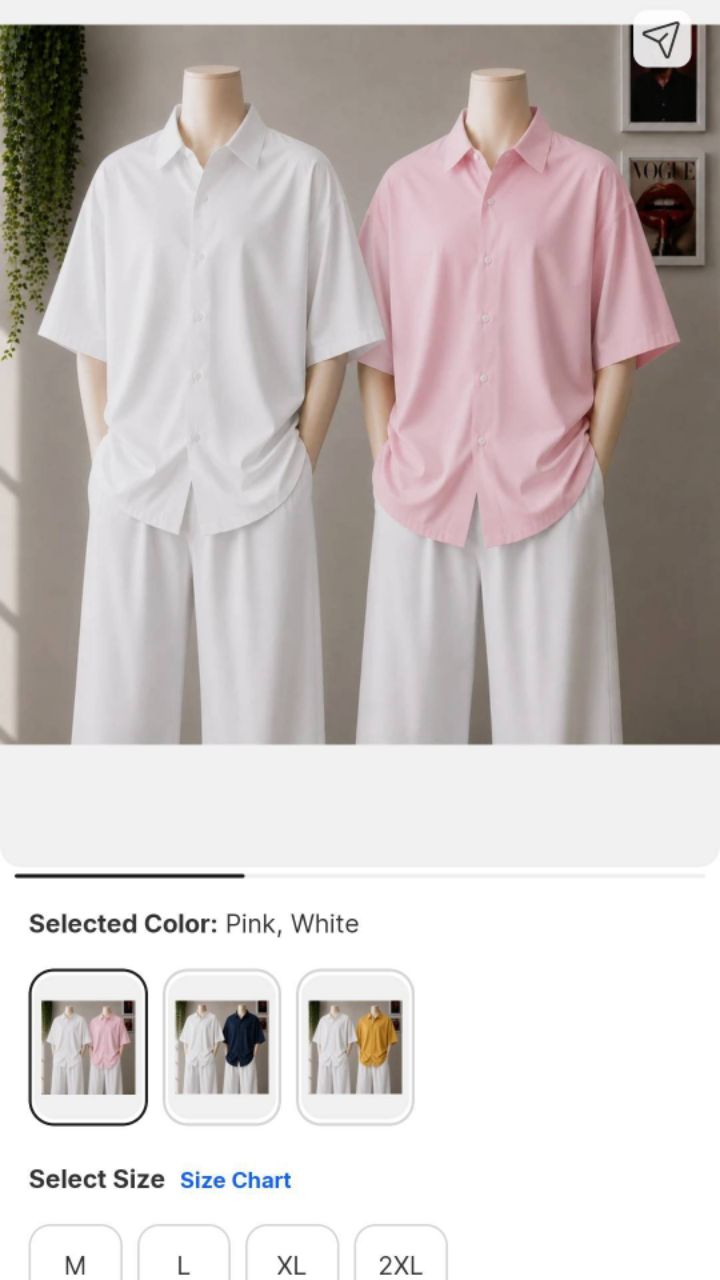Choose size L

pyautogui.click(x=183, y=1255)
